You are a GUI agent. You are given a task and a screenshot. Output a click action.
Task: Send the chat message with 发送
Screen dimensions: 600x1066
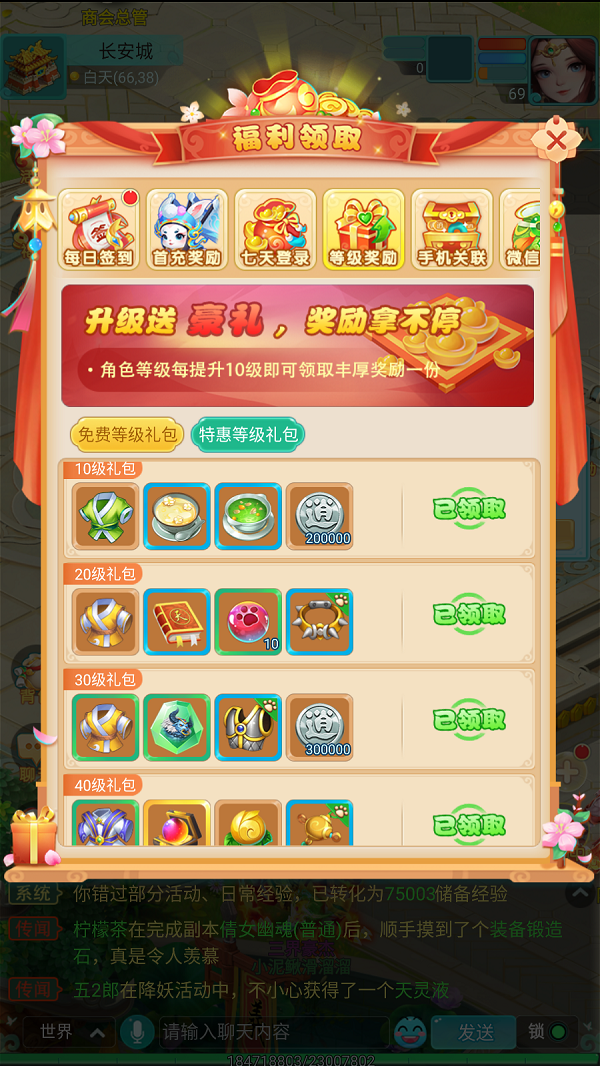pos(473,1032)
